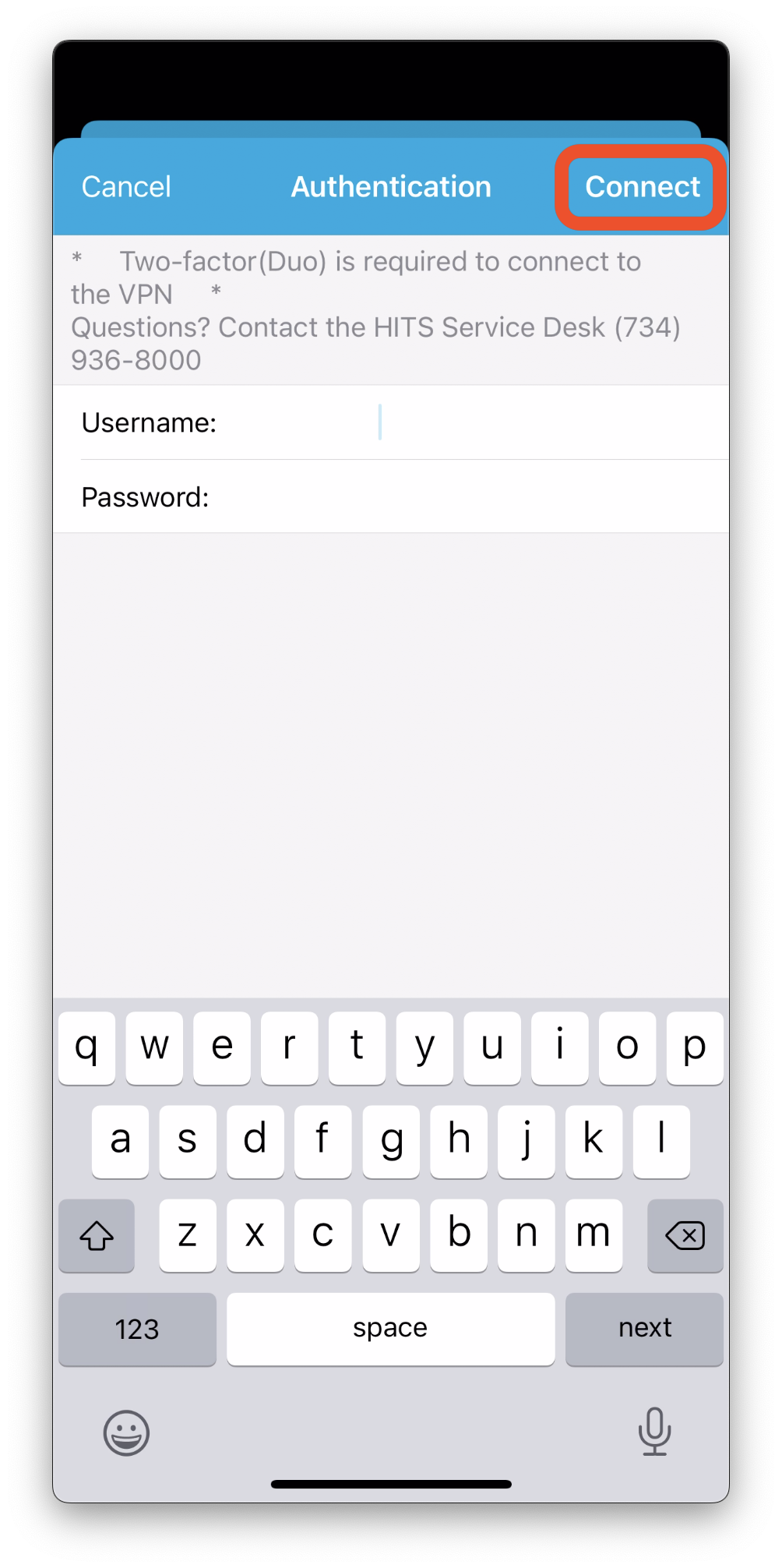Tap the next key on keyboard
Screen dimensions: 782x1568
click(644, 1328)
